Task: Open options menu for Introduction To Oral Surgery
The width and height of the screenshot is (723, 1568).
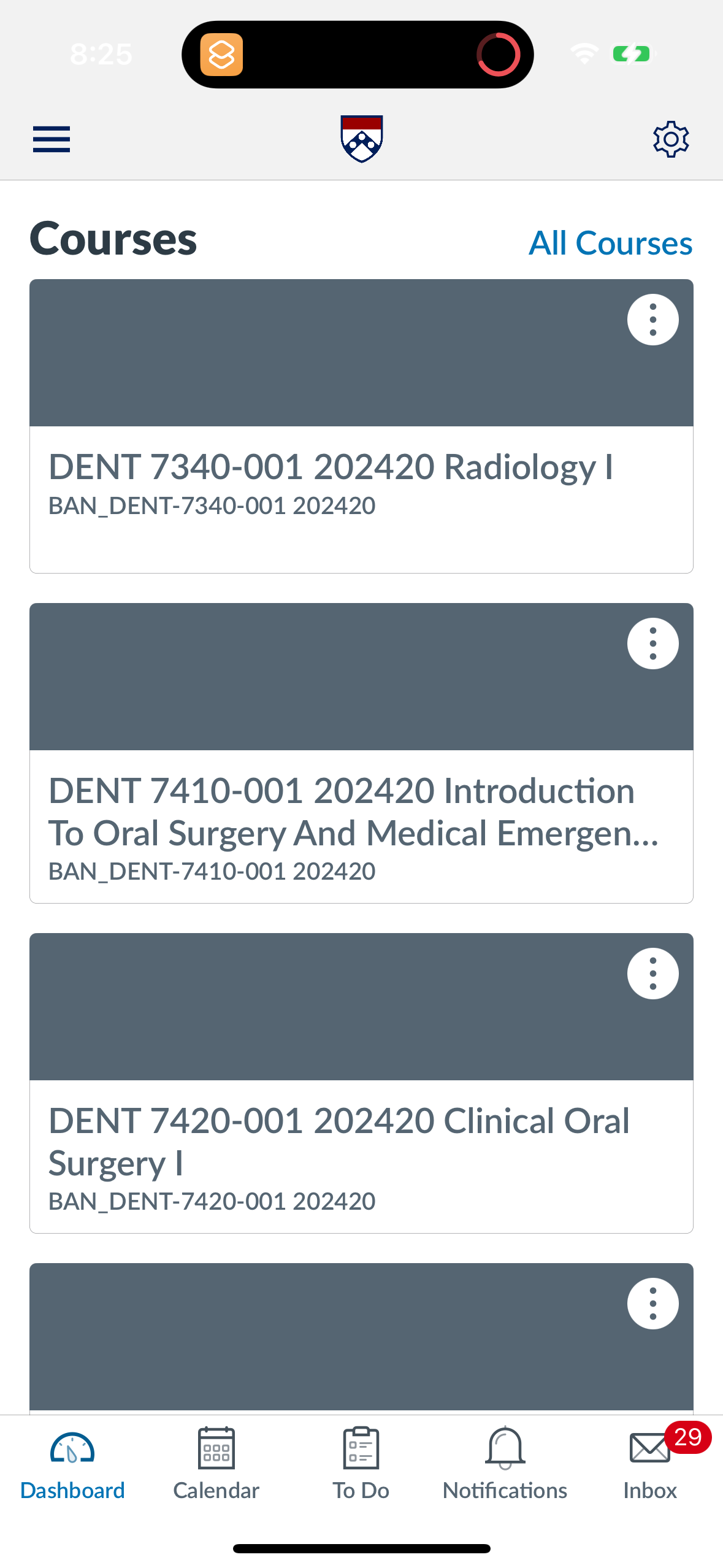Action: pos(652,643)
